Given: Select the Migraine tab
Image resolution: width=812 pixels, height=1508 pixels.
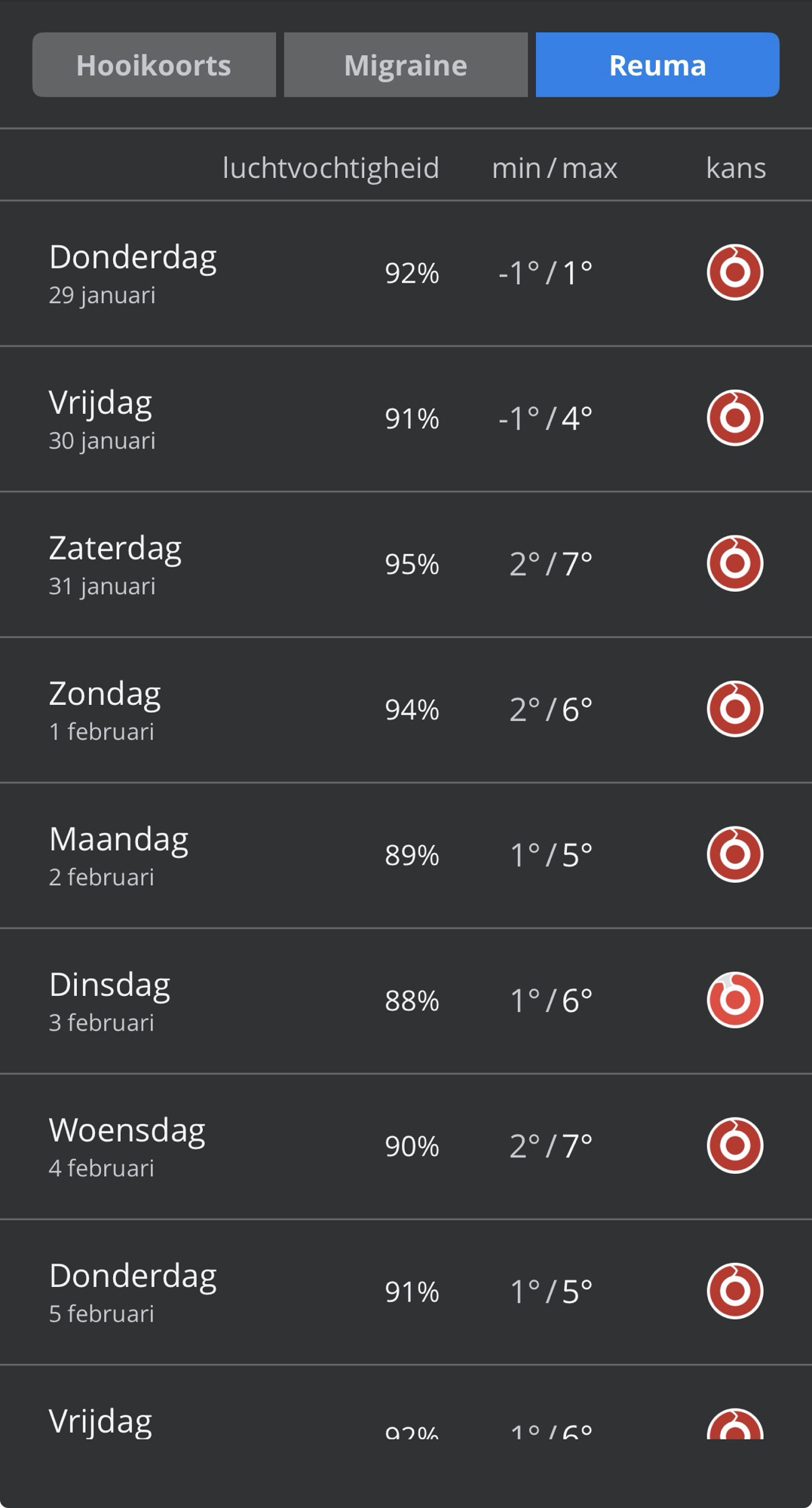Looking at the screenshot, I should tap(406, 65).
